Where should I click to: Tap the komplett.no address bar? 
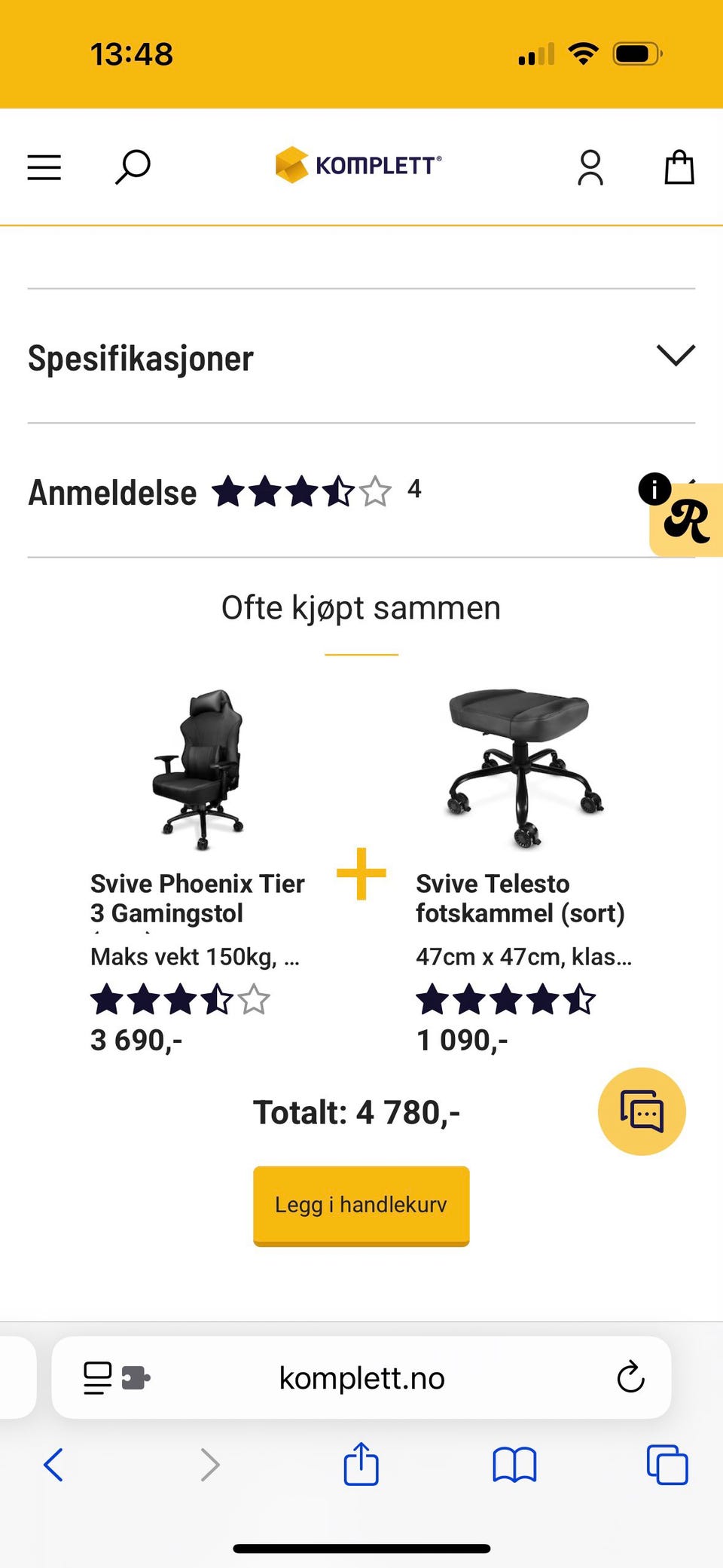tap(361, 1377)
